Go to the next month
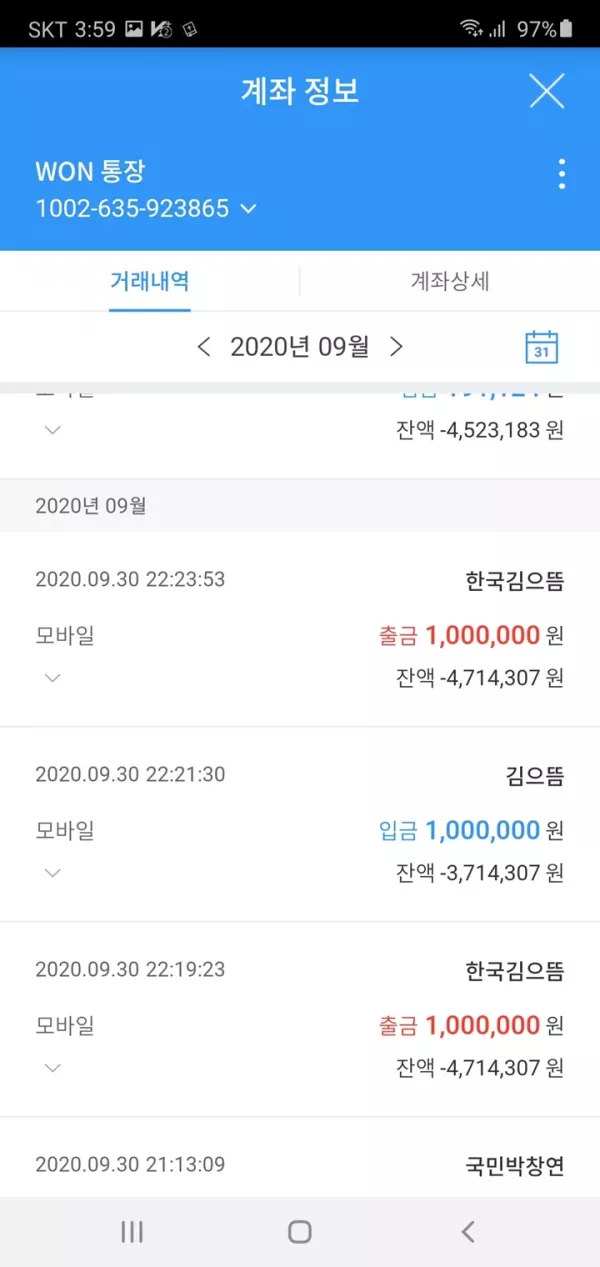Screen dimensions: 600x1267 (x=396, y=347)
